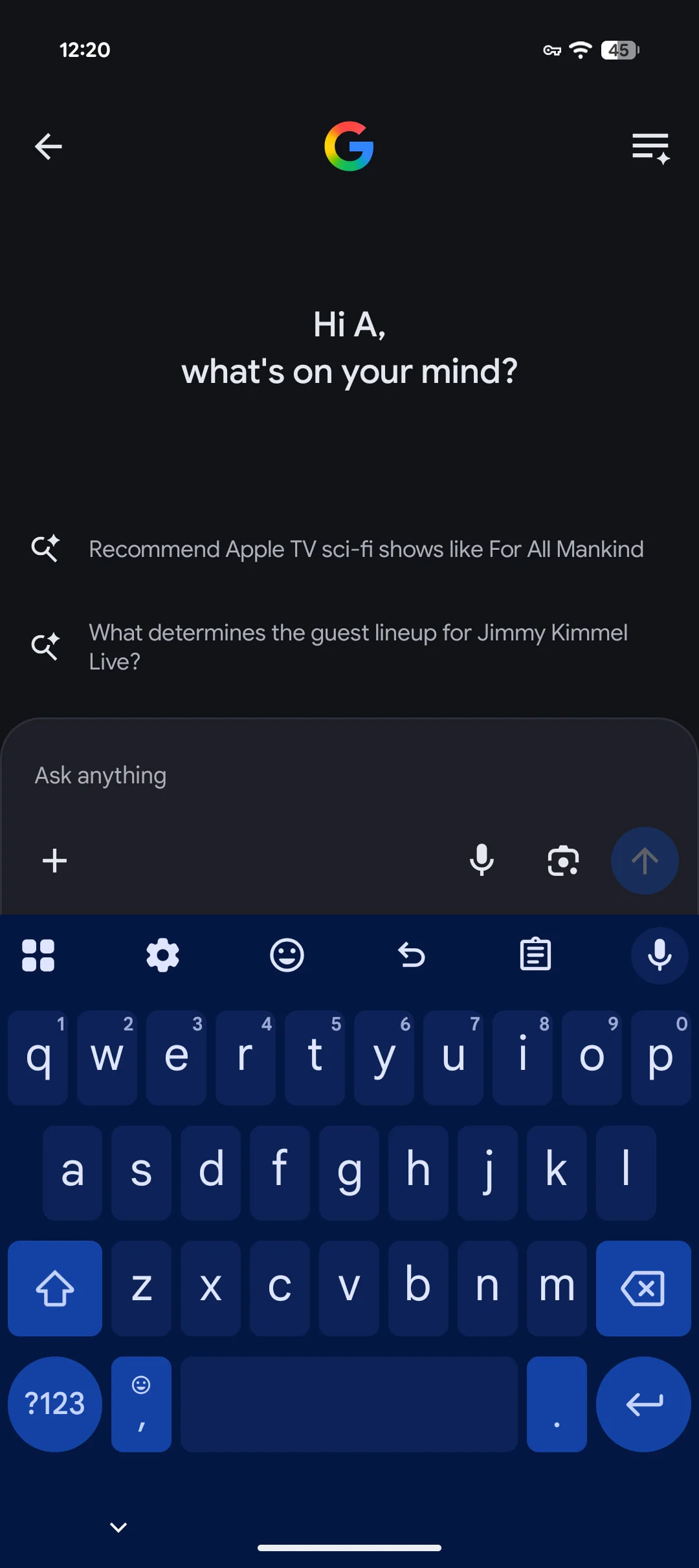Image resolution: width=699 pixels, height=1568 pixels.
Task: Open the emoji picker in the keyboard toolbar
Action: [x=287, y=955]
